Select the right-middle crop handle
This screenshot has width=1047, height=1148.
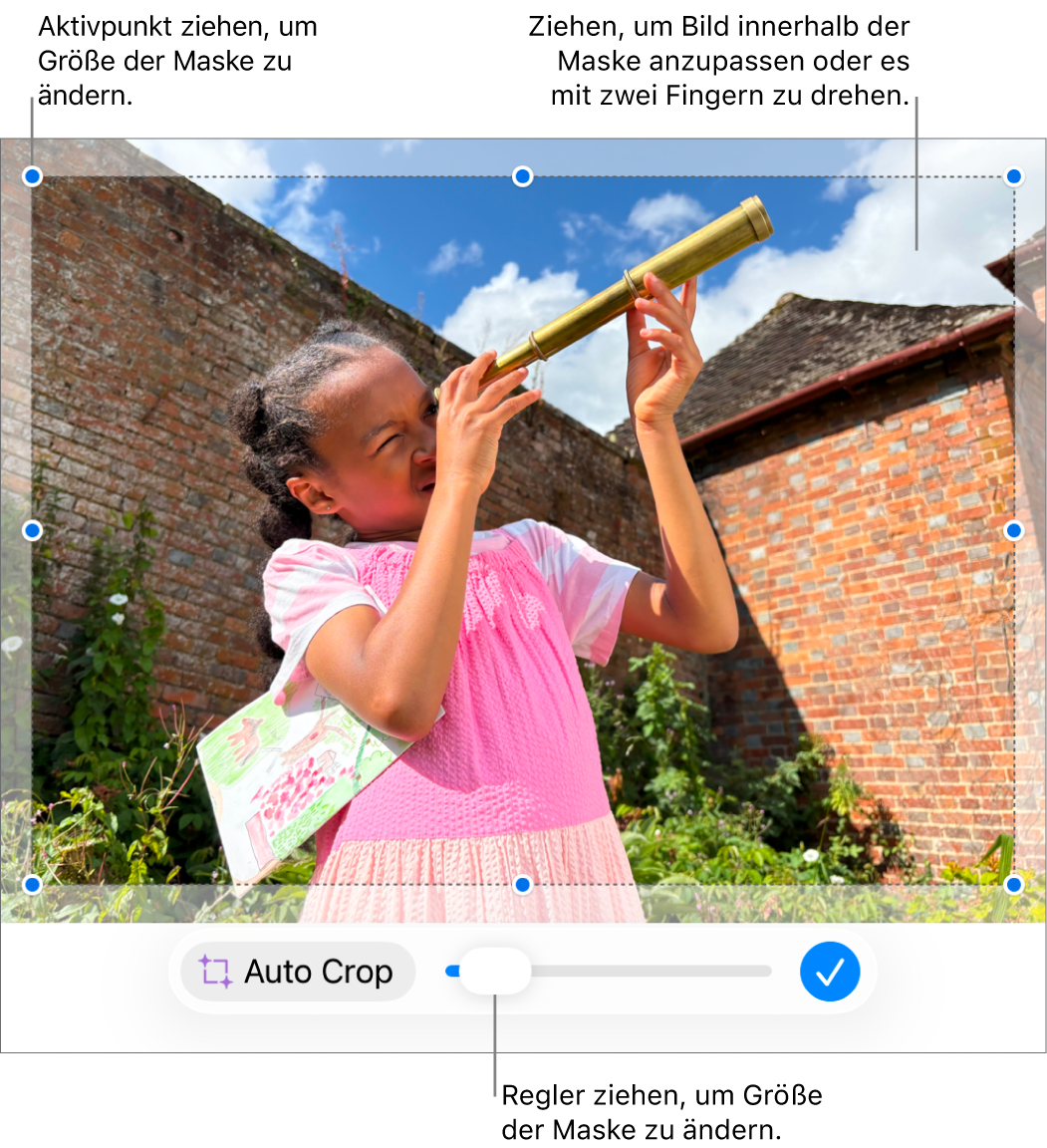tap(1014, 530)
